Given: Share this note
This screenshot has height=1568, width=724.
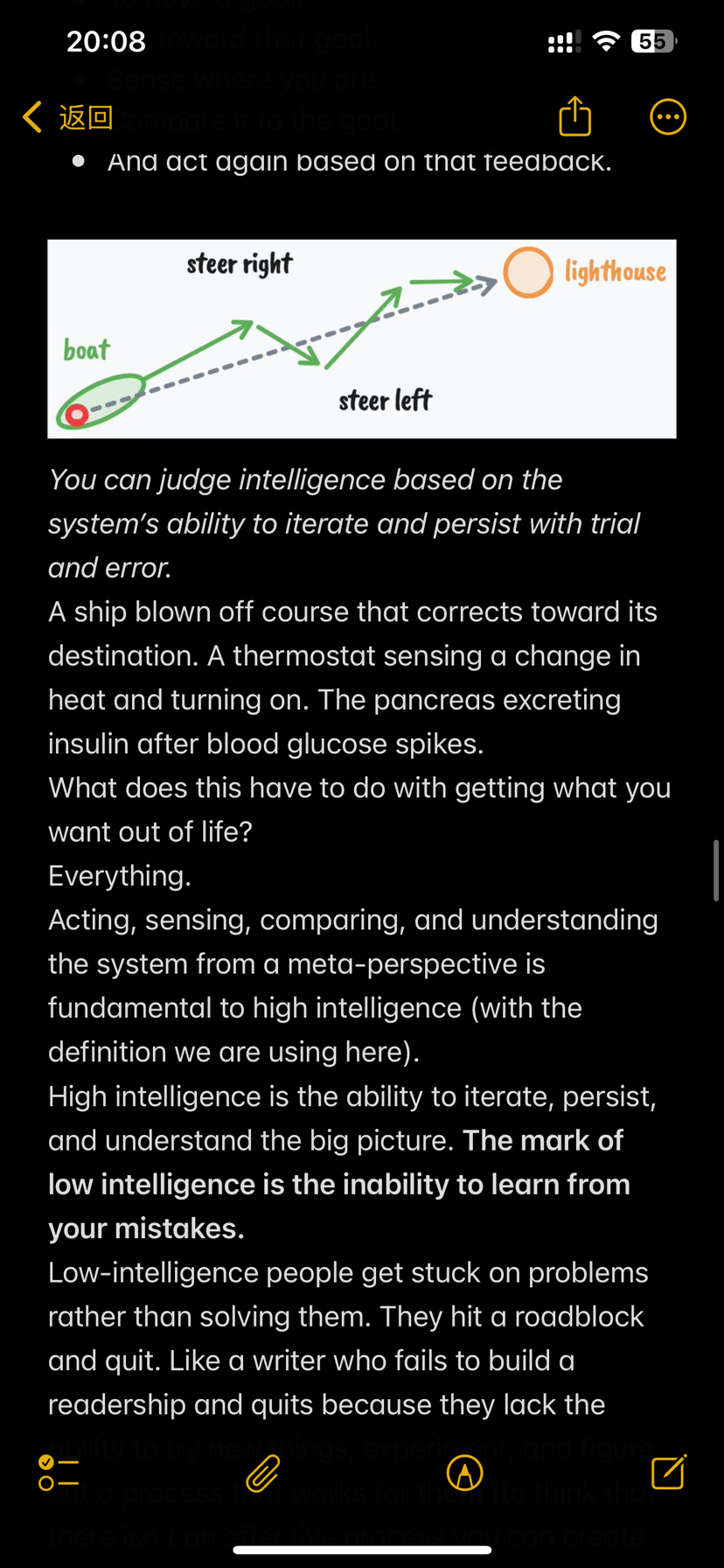Looking at the screenshot, I should [574, 117].
